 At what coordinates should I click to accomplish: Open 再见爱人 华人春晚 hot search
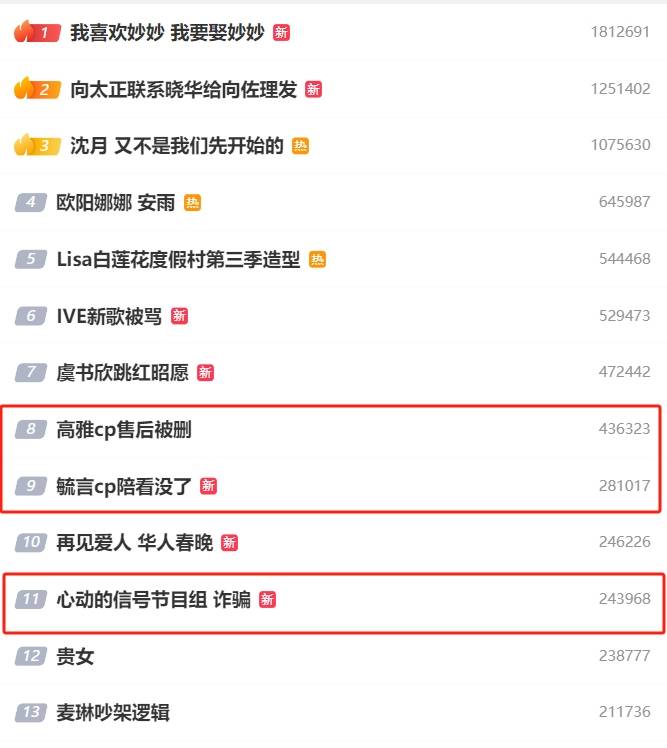tap(134, 543)
